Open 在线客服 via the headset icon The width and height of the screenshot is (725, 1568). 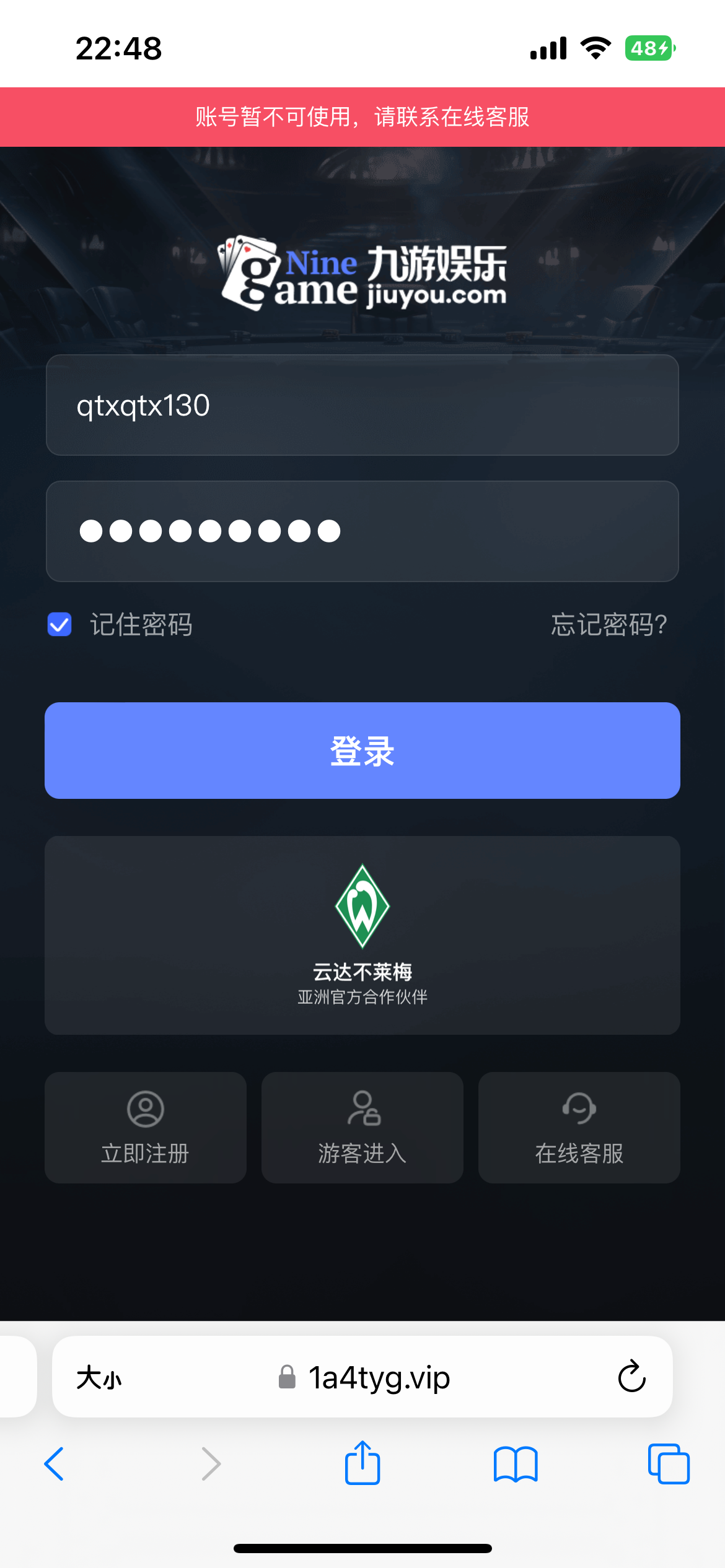click(x=579, y=1108)
